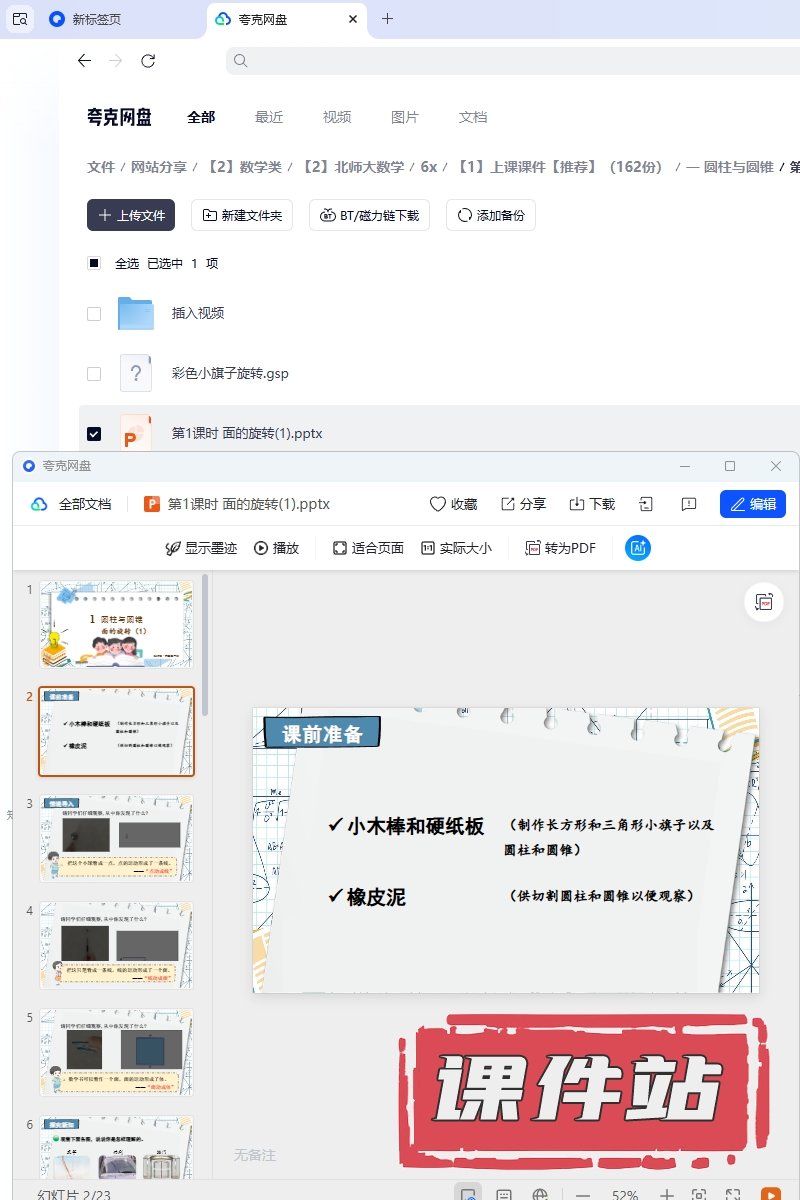Viewport: 800px width, 1200px height.
Task: Share this document via 分享
Action: [x=523, y=504]
